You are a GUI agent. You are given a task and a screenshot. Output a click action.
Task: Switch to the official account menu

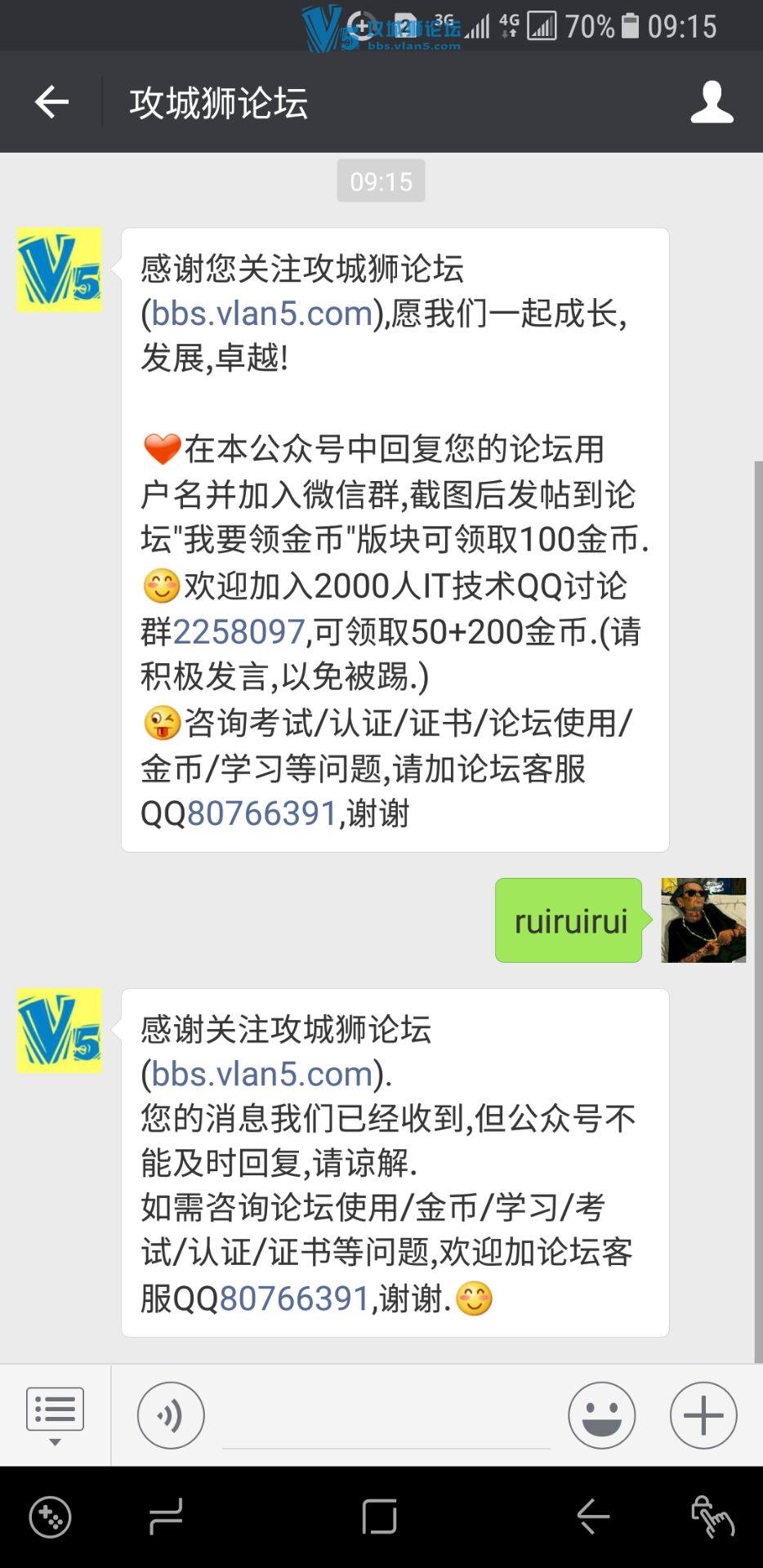55,1414
